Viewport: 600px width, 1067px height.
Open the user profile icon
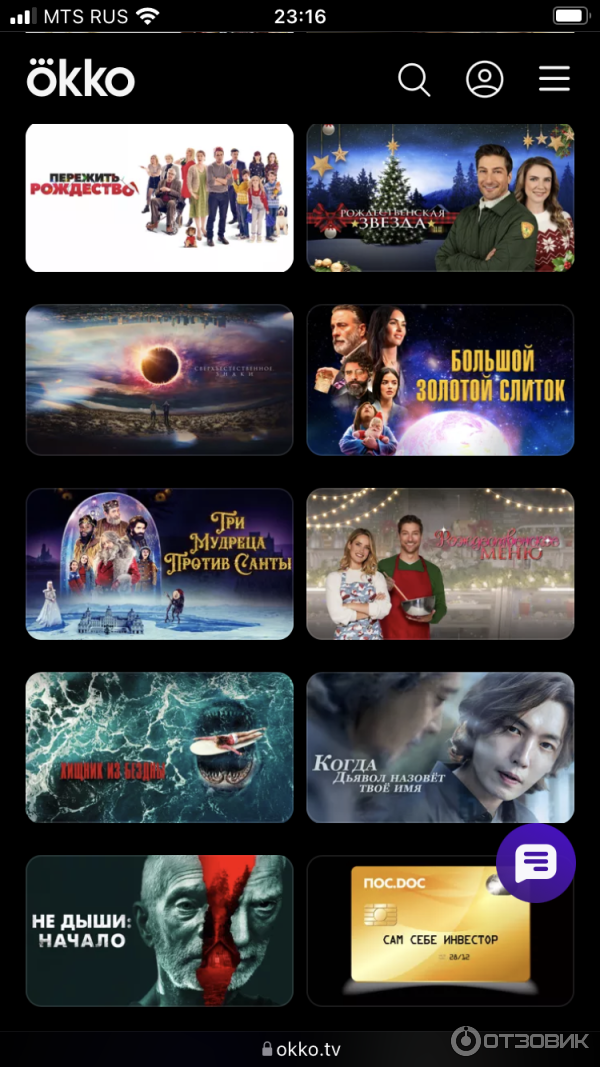click(x=485, y=79)
